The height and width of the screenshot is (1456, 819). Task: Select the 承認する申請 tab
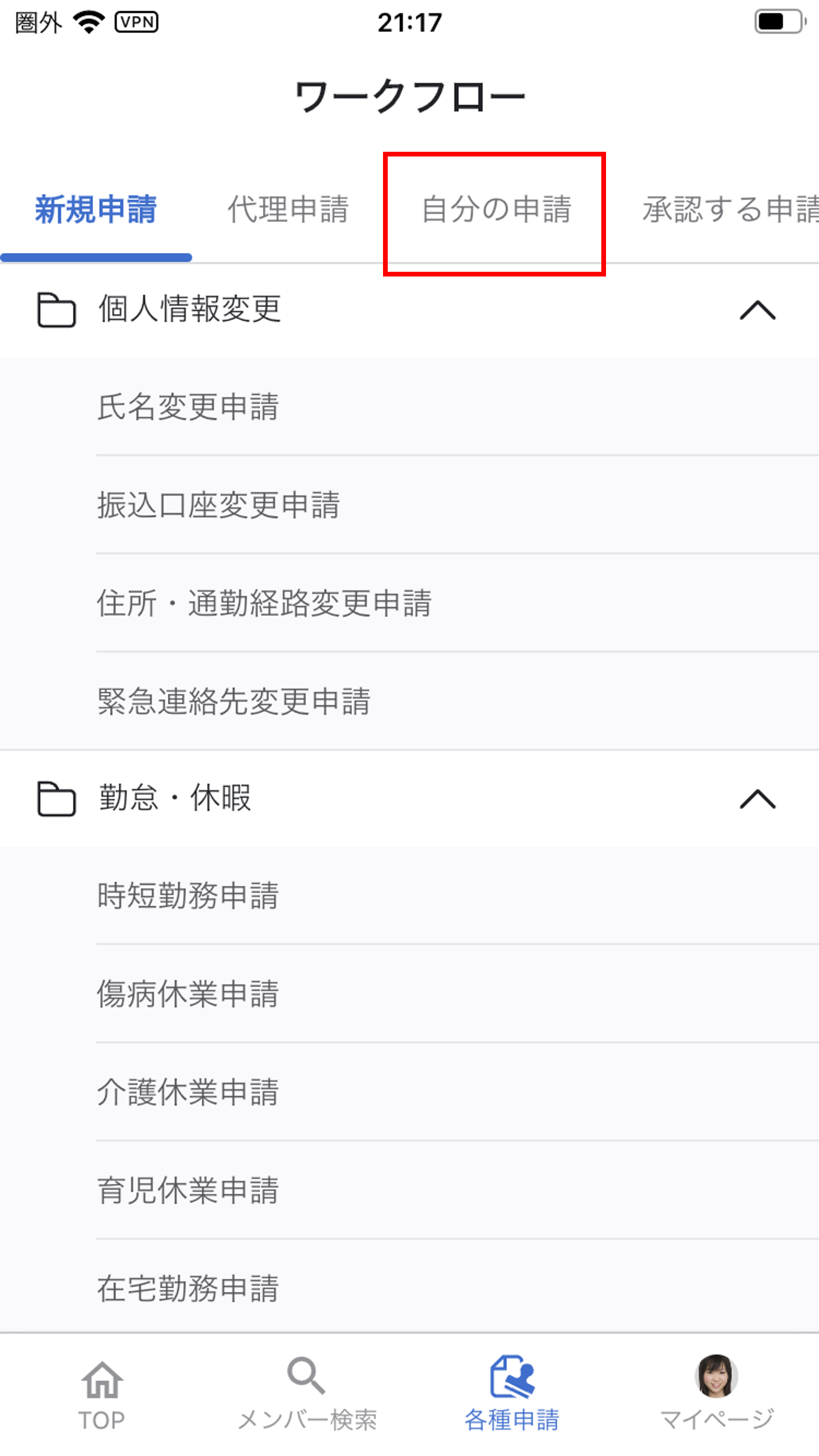[x=730, y=209]
